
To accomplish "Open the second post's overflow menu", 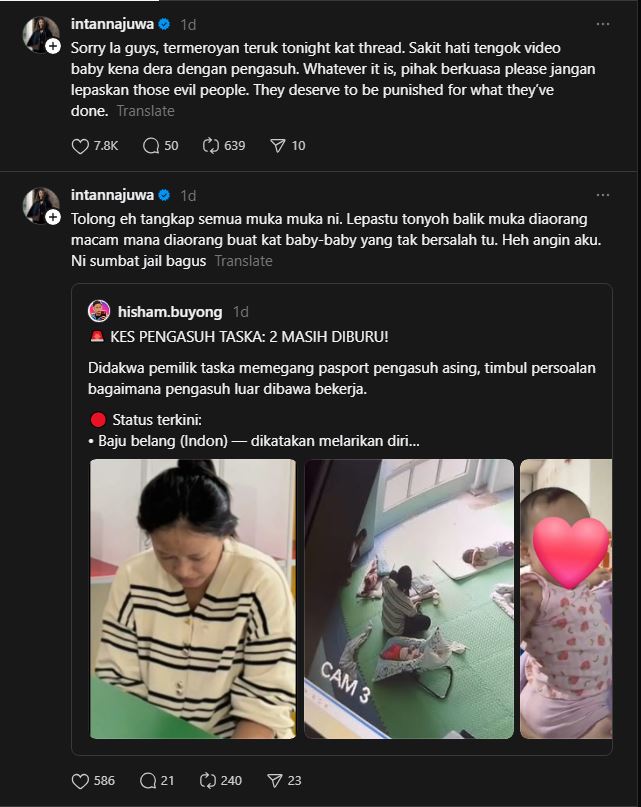I will pyautogui.click(x=603, y=195).
